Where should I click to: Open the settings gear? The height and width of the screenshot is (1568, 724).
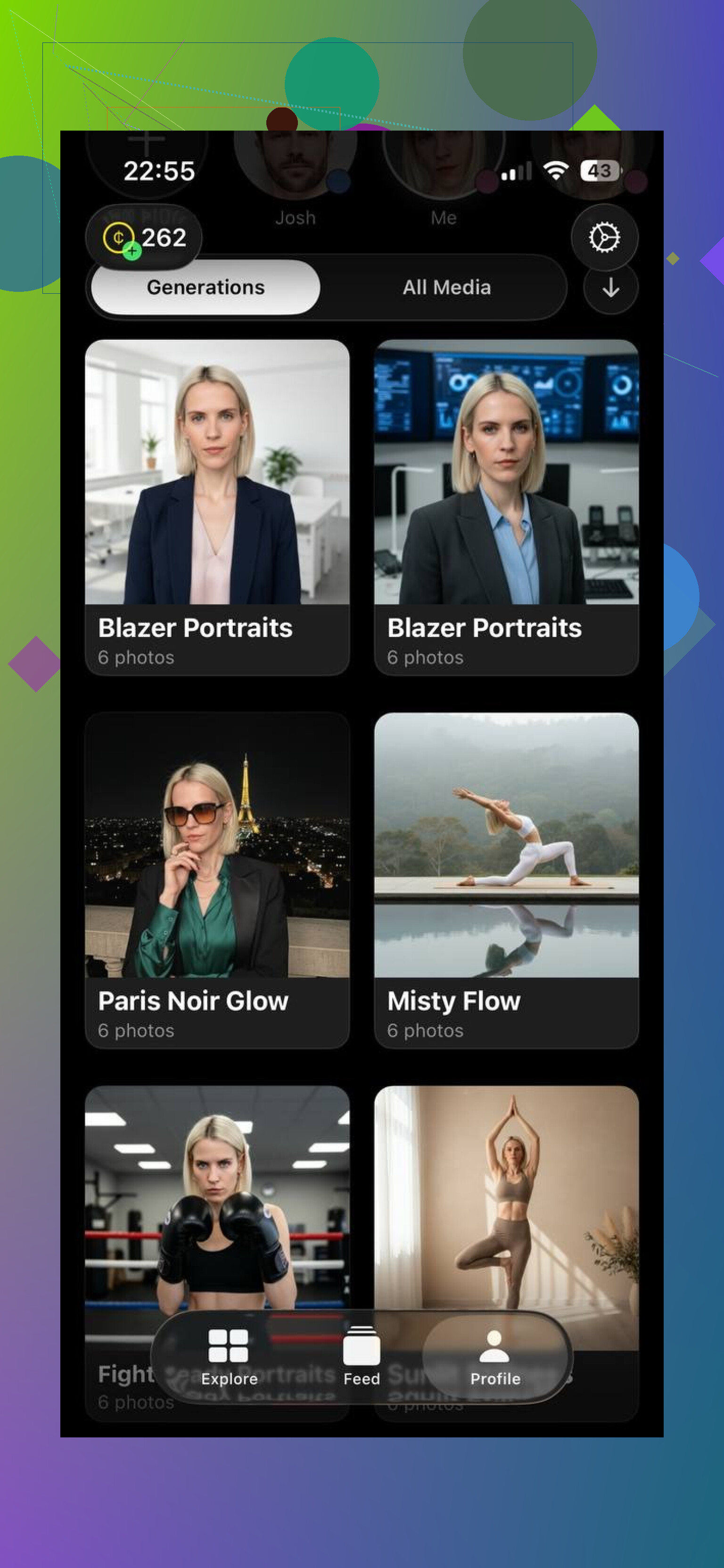click(x=603, y=238)
